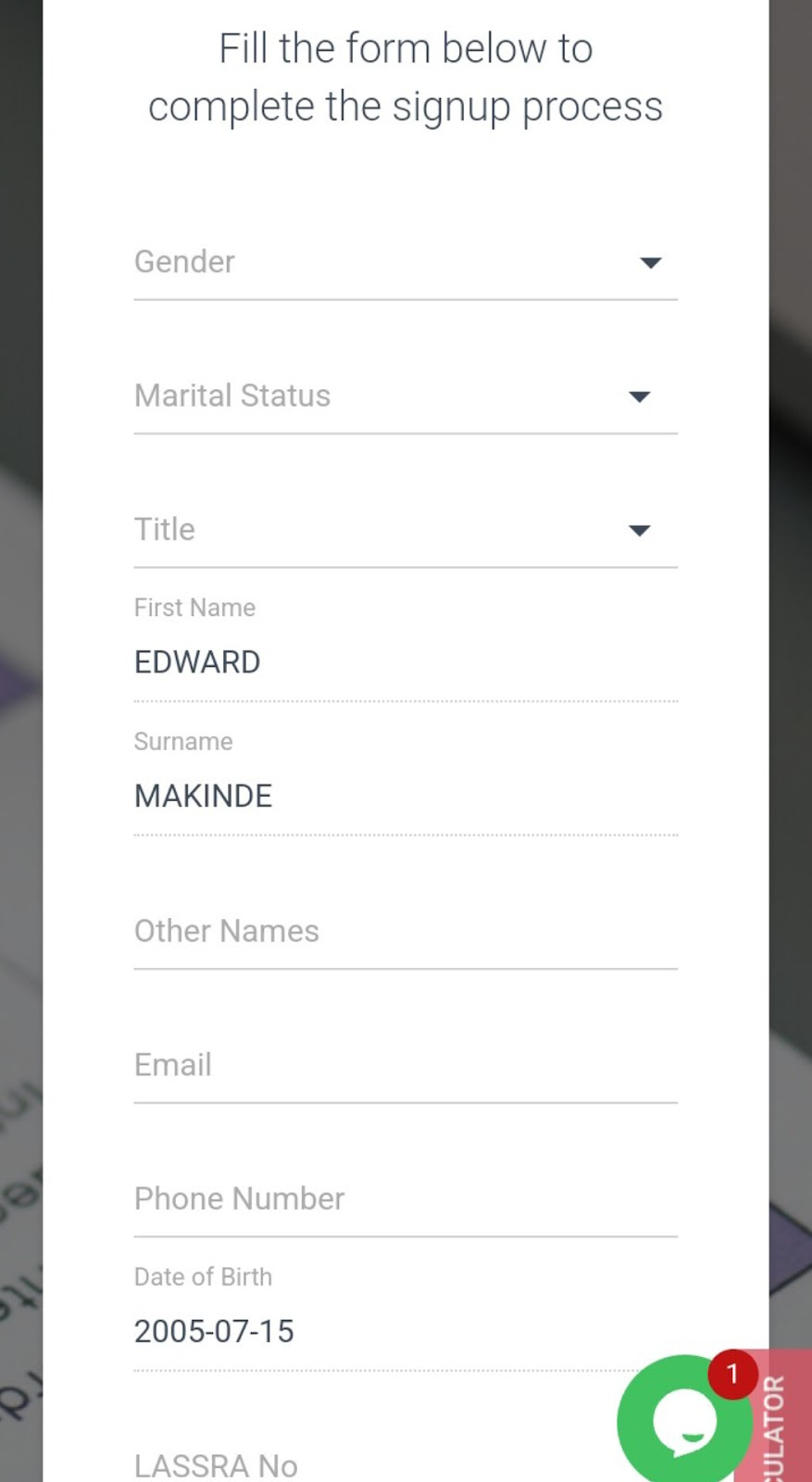The height and width of the screenshot is (1482, 812).
Task: Edit the date value 2005-07-15
Action: point(214,1331)
